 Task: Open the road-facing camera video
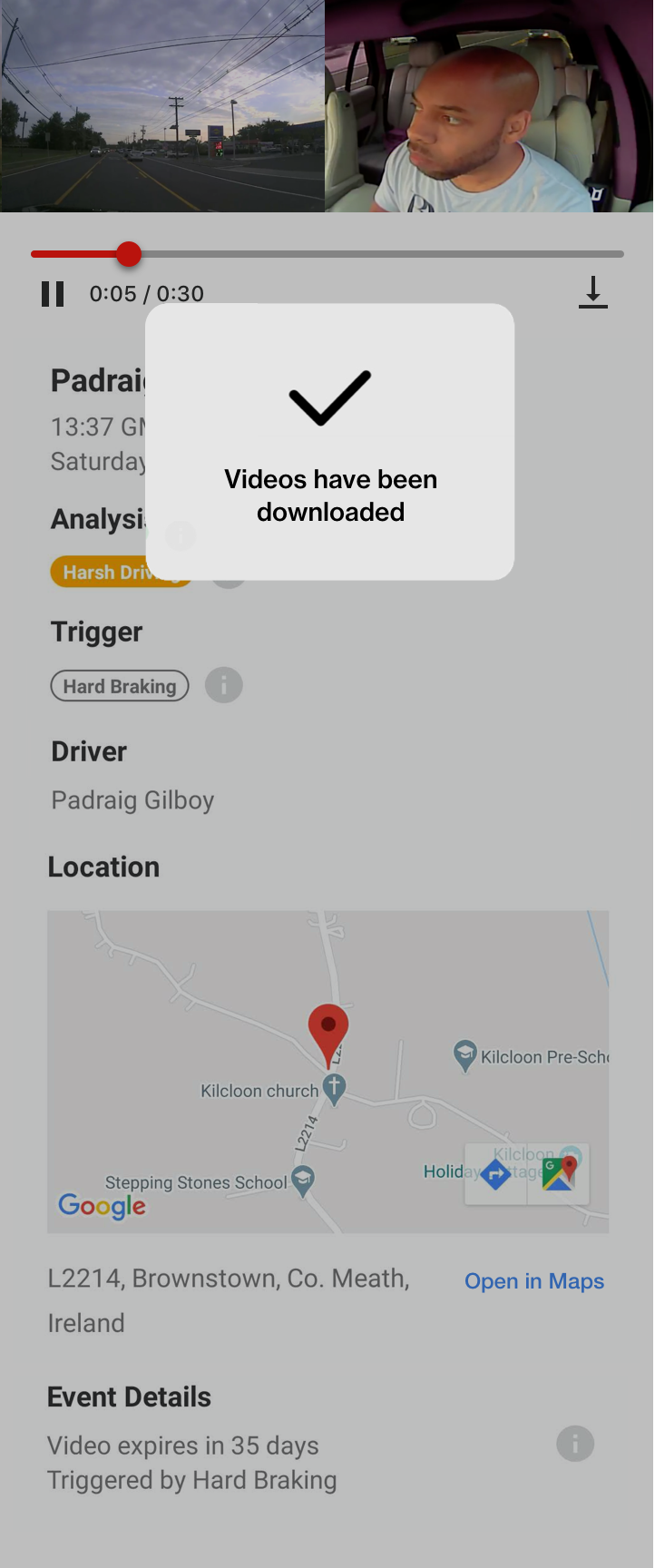tap(162, 106)
